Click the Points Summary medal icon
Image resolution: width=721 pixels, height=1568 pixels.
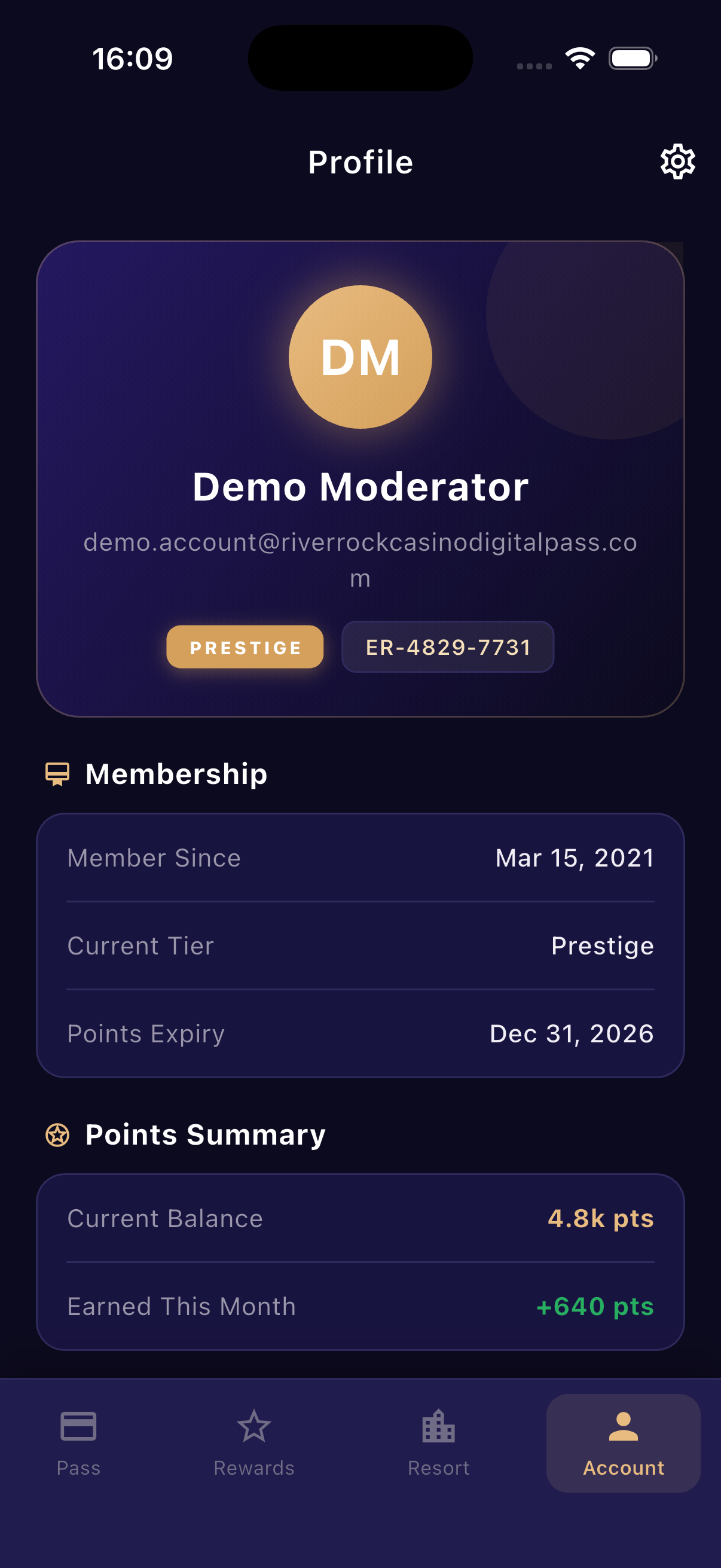tap(57, 1133)
